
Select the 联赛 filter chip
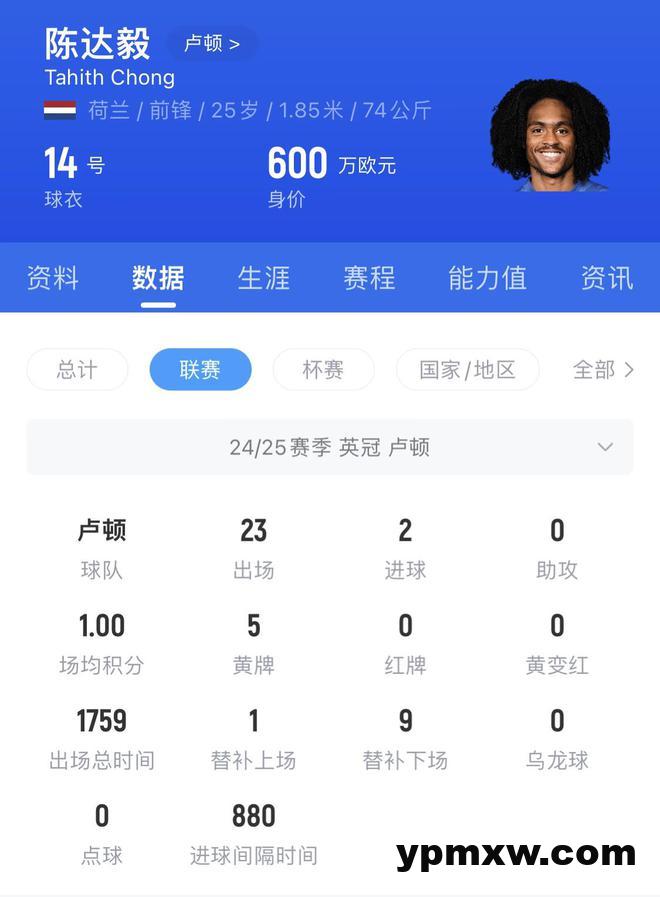pyautogui.click(x=200, y=370)
